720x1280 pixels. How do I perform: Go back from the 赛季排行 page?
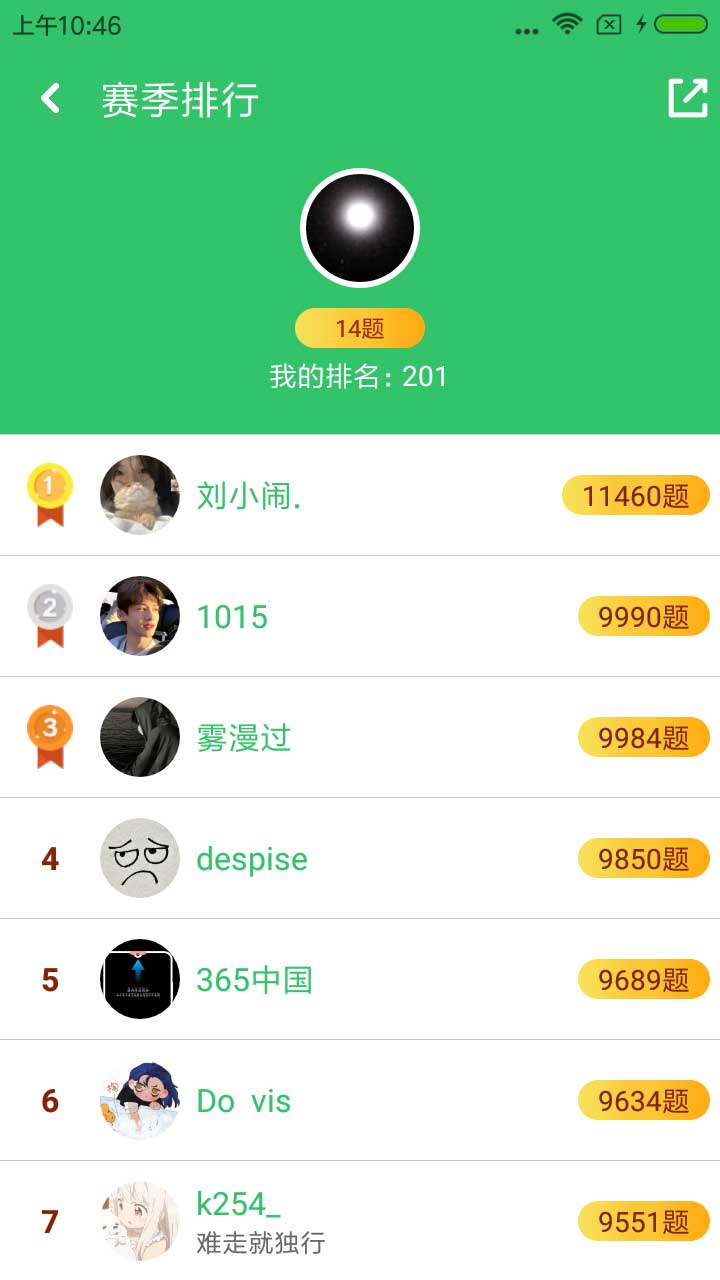coord(50,99)
